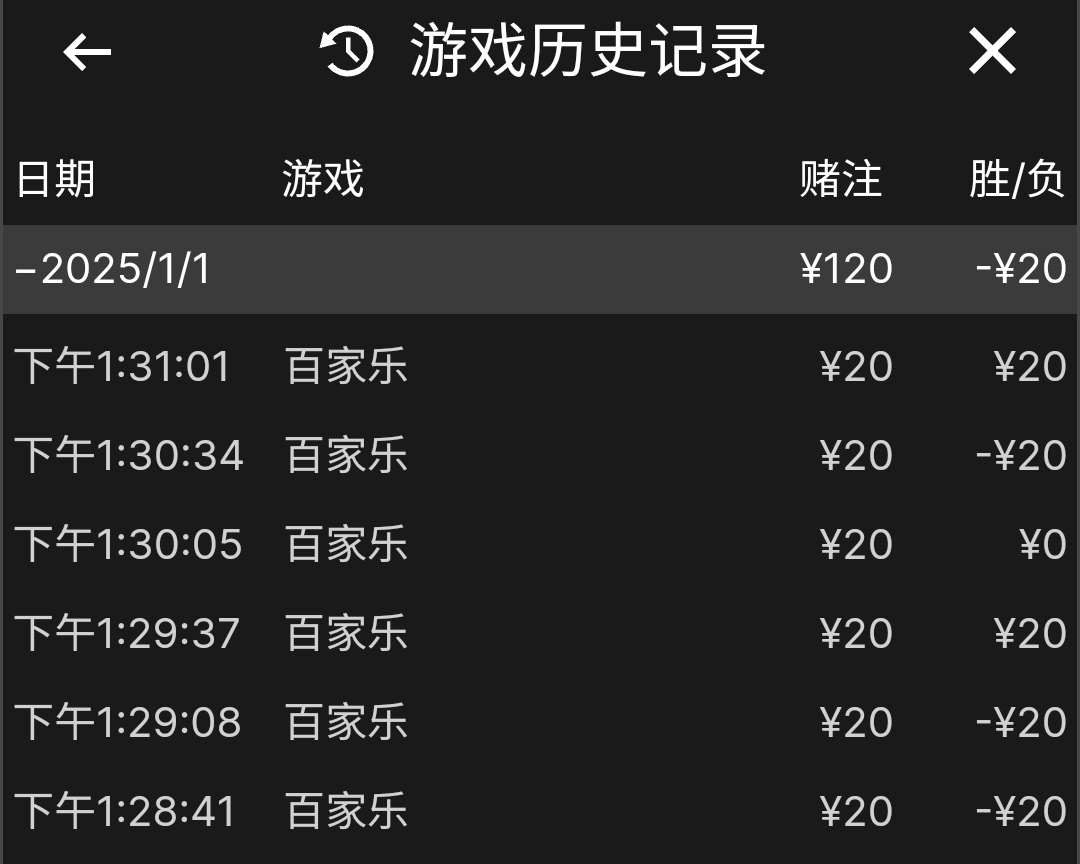
Task: Close the game history panel
Action: [991, 52]
